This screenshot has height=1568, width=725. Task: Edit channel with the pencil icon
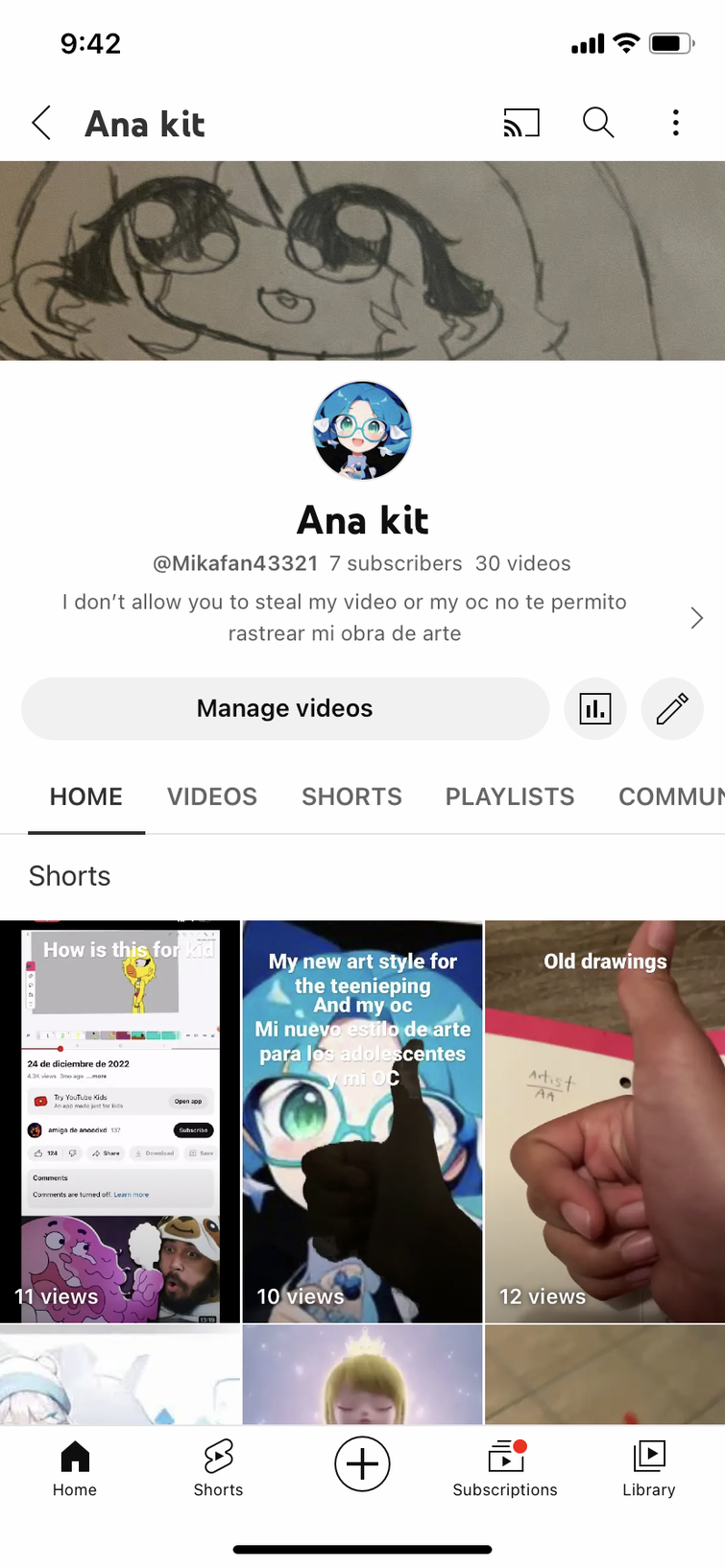click(x=672, y=708)
